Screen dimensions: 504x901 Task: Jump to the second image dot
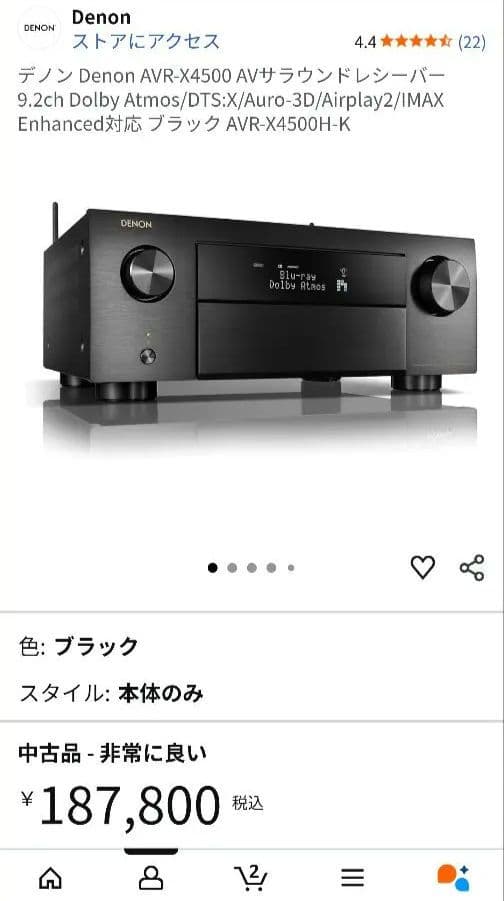coord(232,568)
